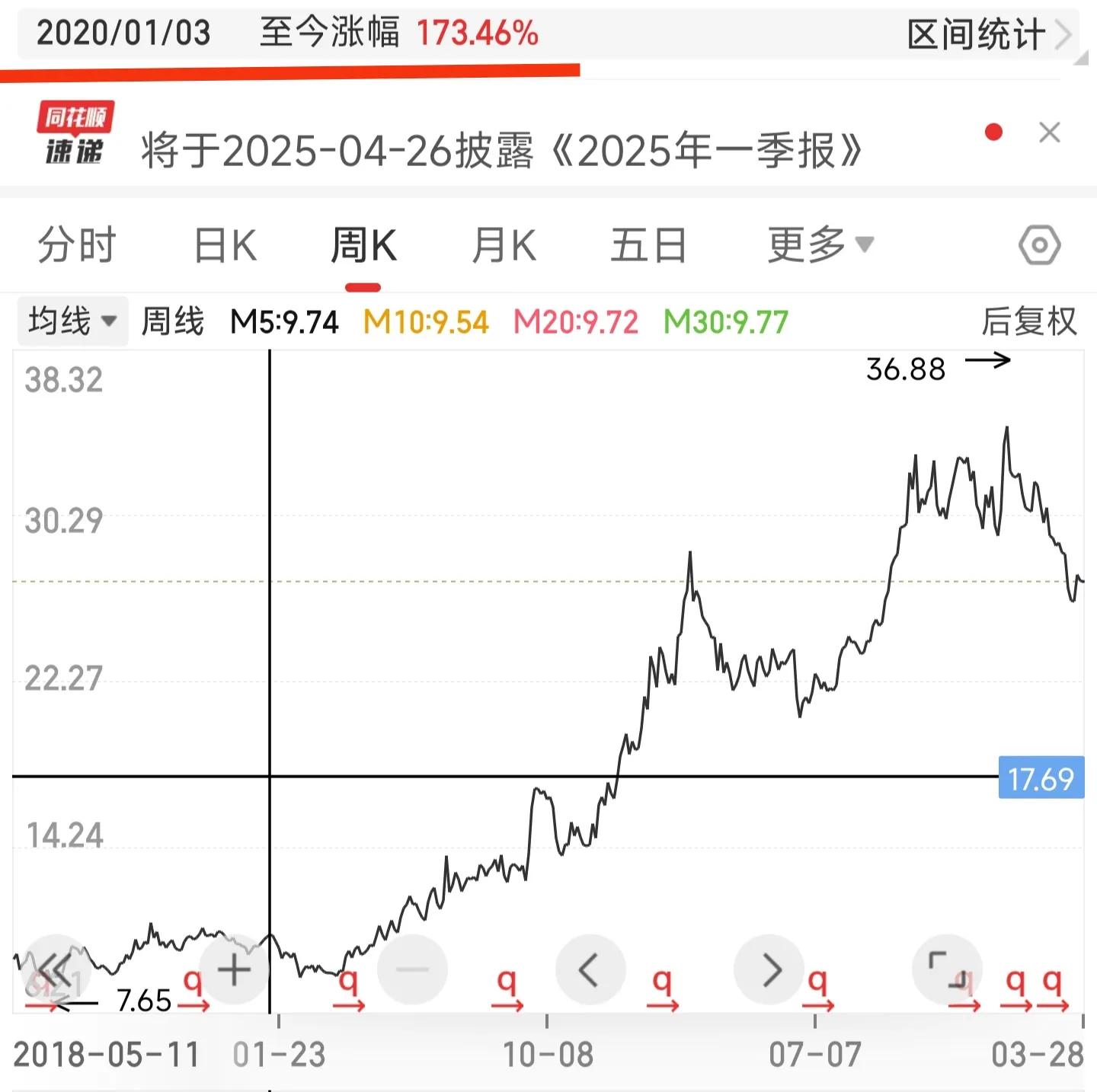This screenshot has width=1097, height=1092.
Task: Open the 2025年一季报 disclosure notice
Action: tap(501, 150)
